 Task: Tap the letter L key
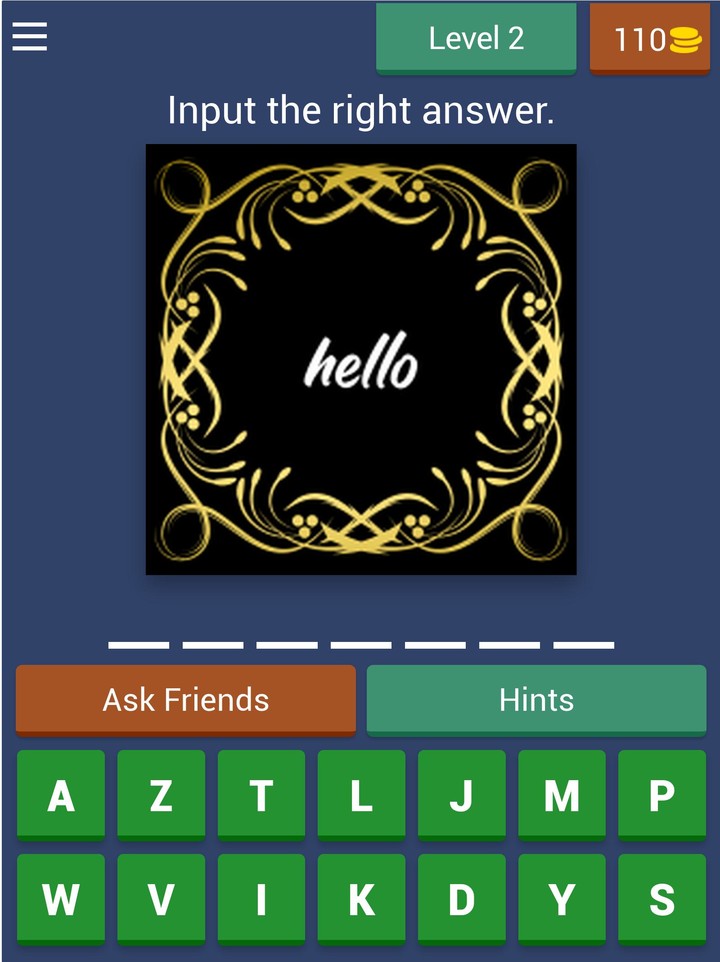tap(361, 796)
